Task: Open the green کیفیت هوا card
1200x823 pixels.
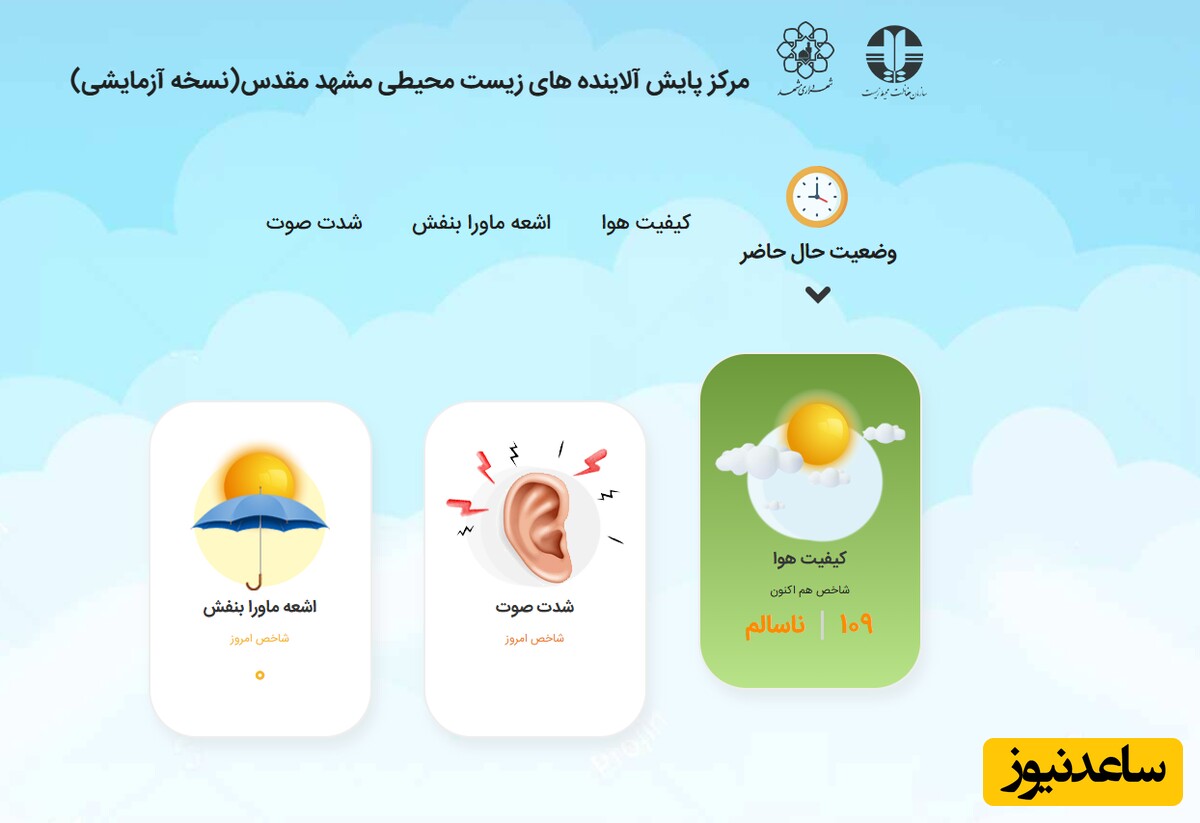Action: (810, 521)
